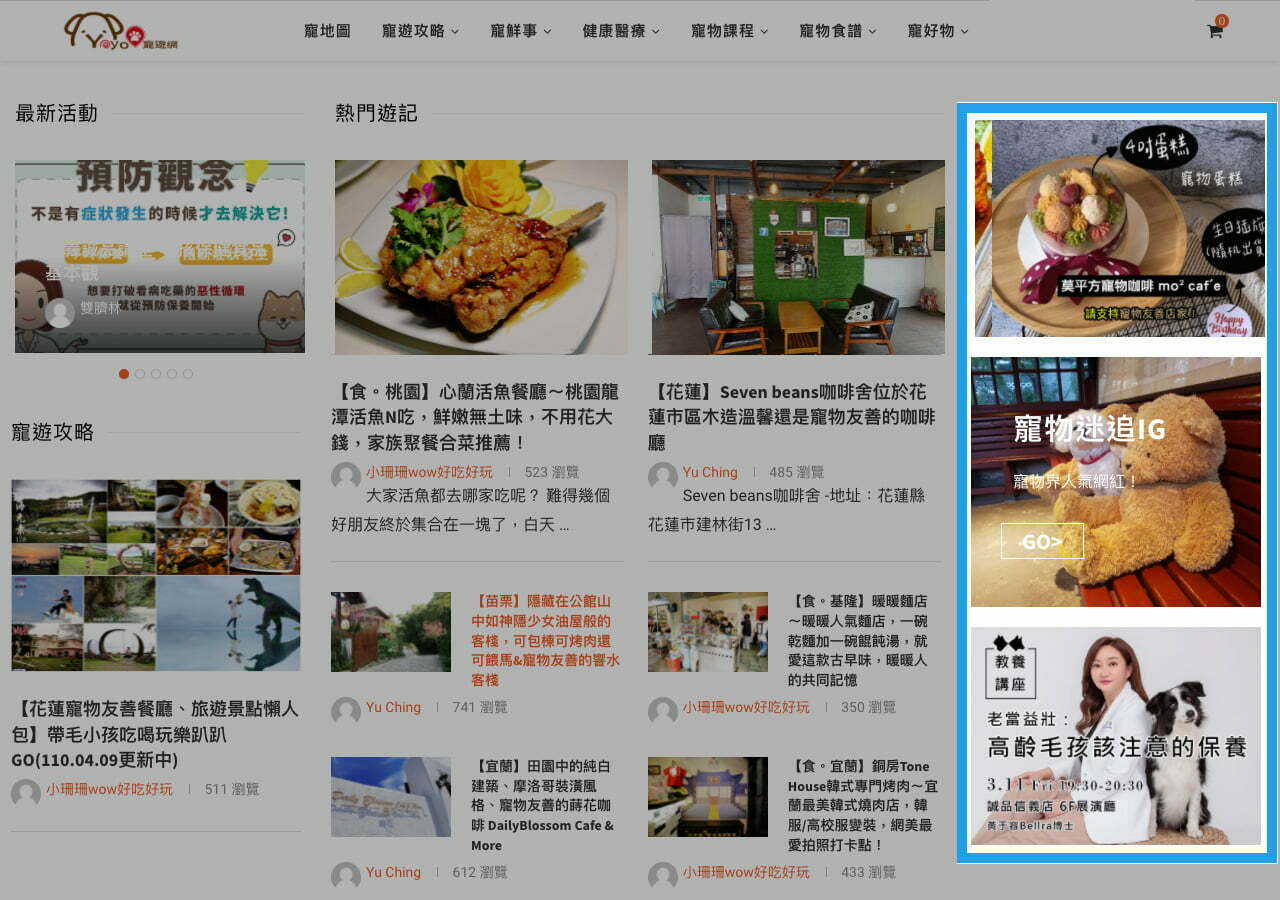Open the 宜蘭 DailyBlossom Cafe article
Image resolution: width=1280 pixels, height=900 pixels.
click(543, 805)
